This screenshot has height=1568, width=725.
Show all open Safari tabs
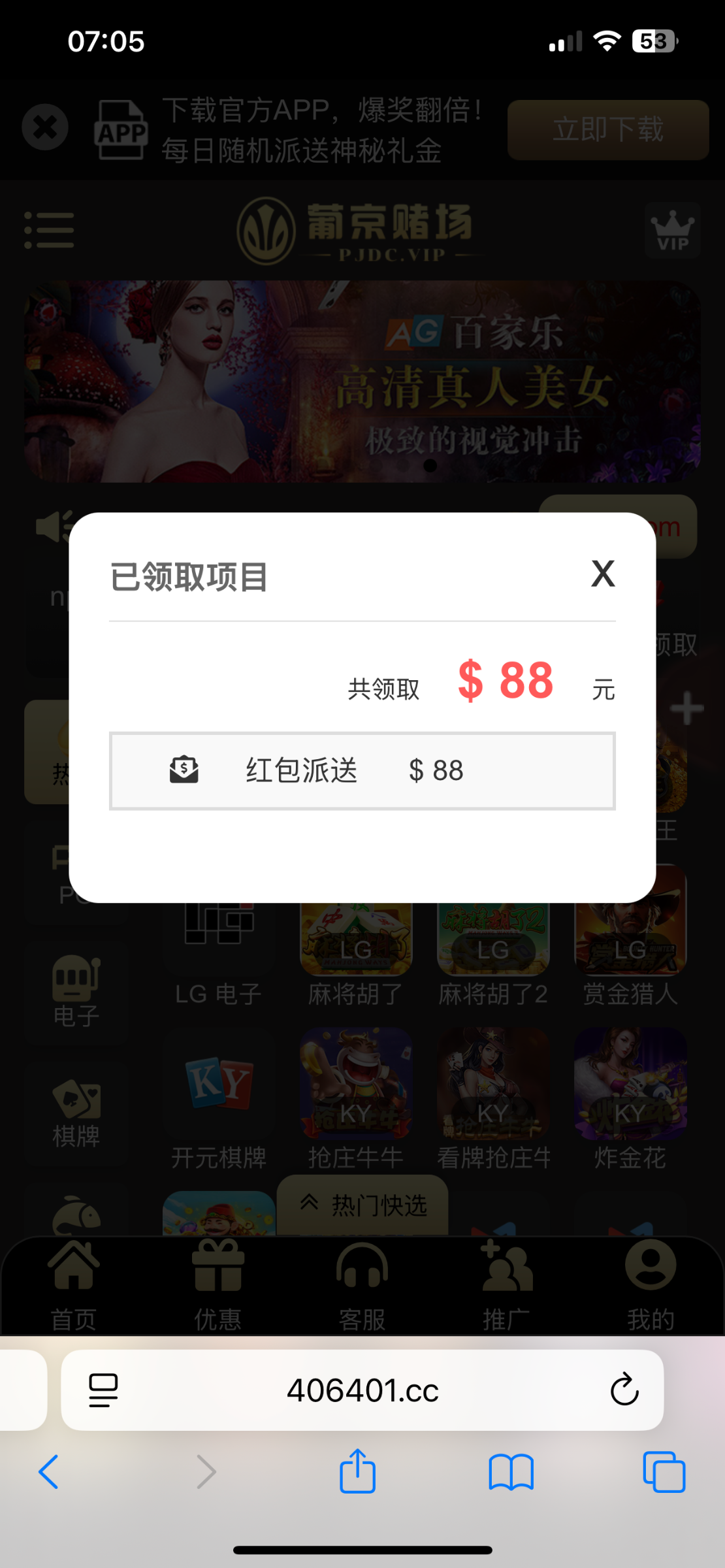(x=664, y=1471)
